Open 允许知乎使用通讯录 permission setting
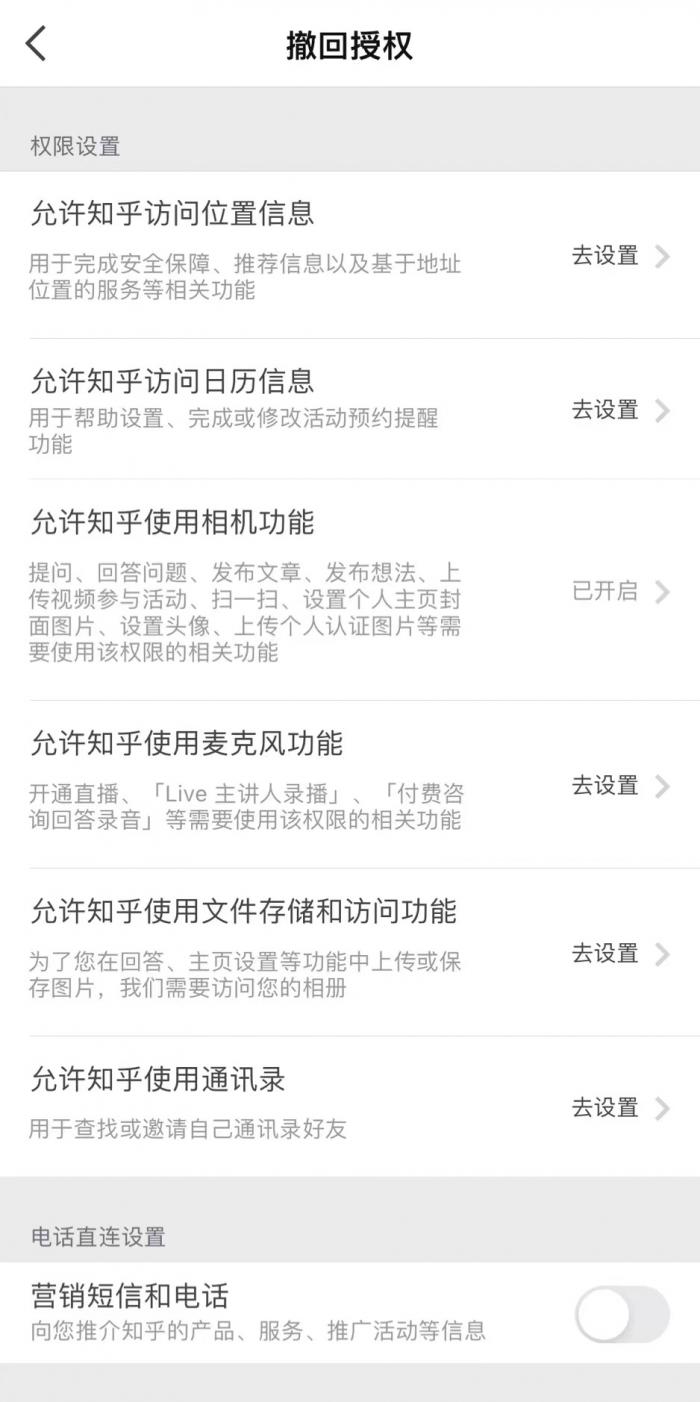This screenshot has width=700, height=1402. (x=619, y=1108)
